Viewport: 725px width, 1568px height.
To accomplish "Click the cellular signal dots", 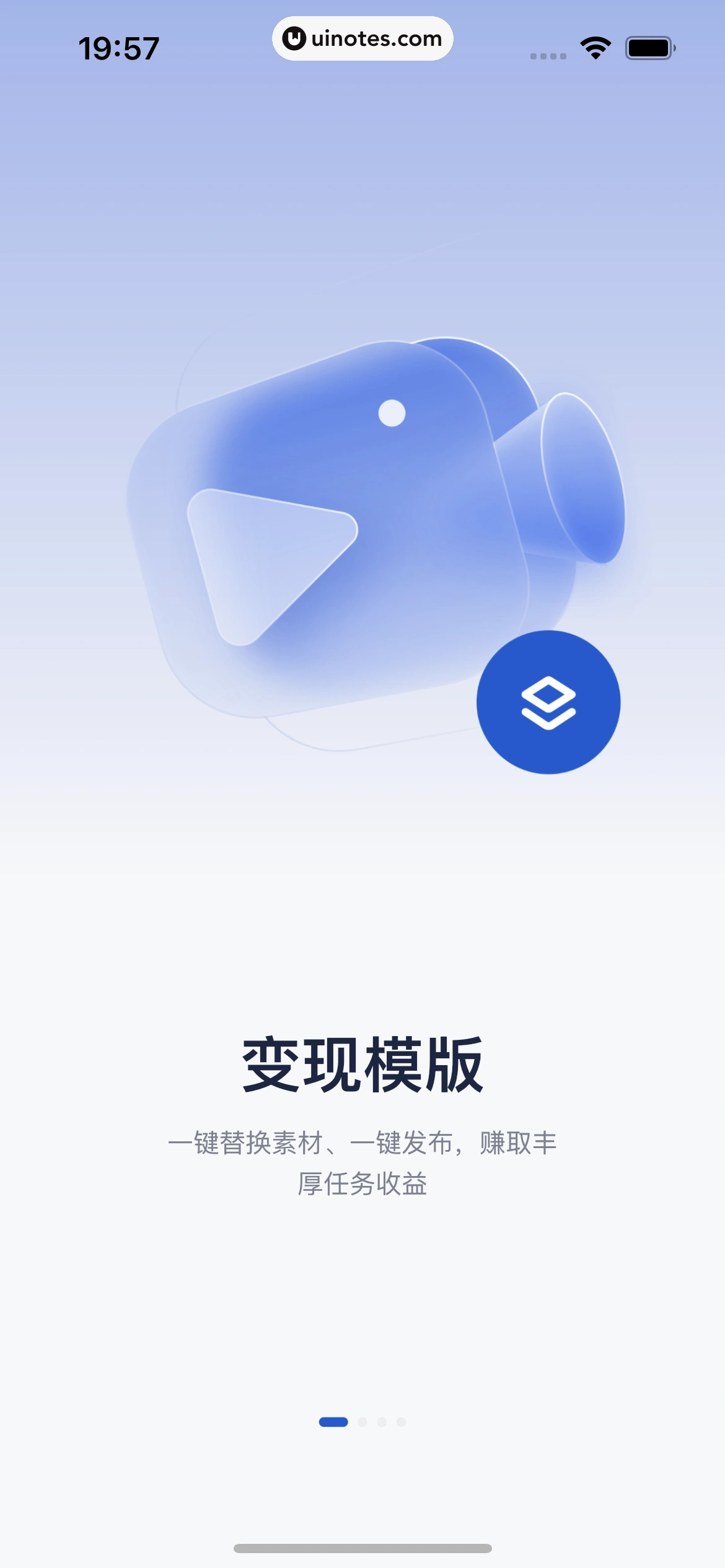I will [x=548, y=54].
